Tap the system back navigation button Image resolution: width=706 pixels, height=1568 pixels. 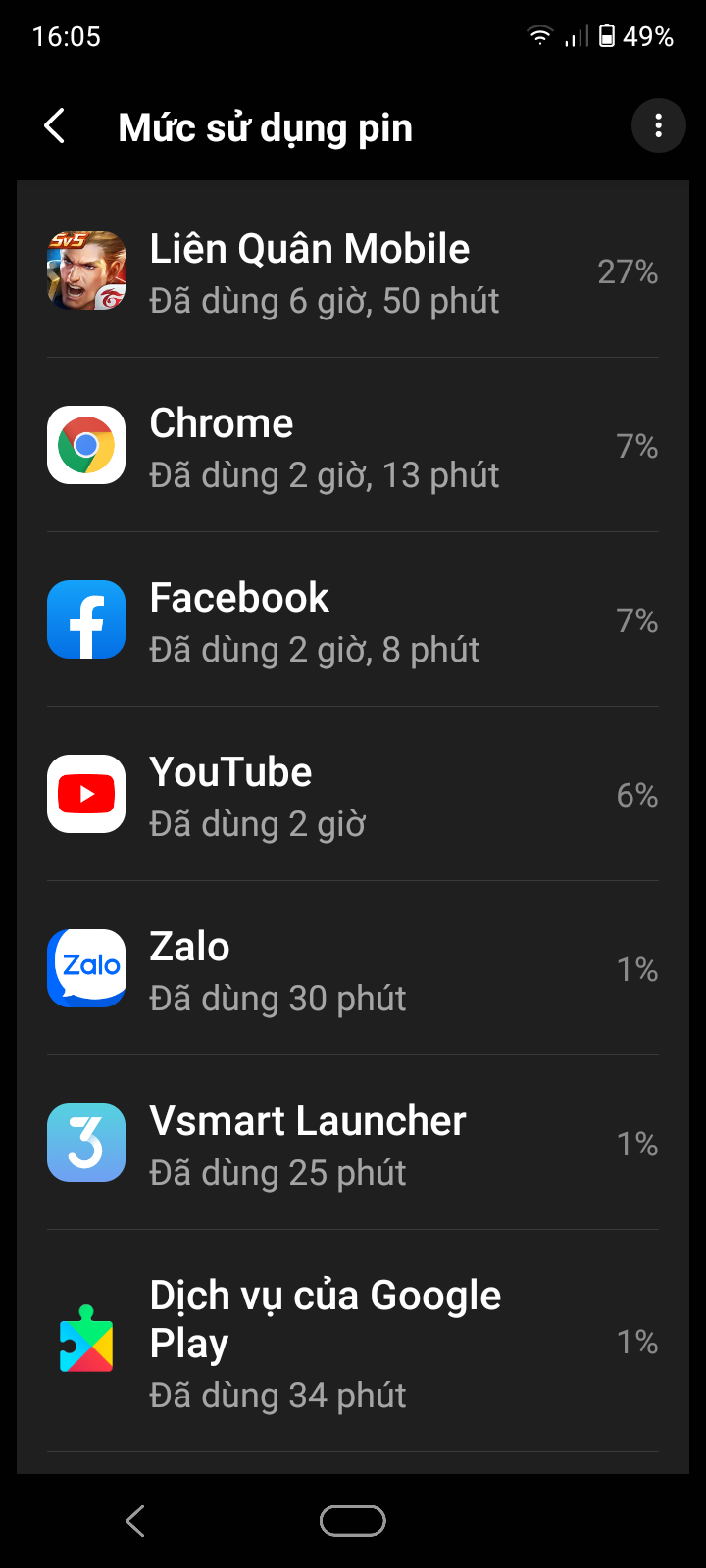pos(136,1521)
